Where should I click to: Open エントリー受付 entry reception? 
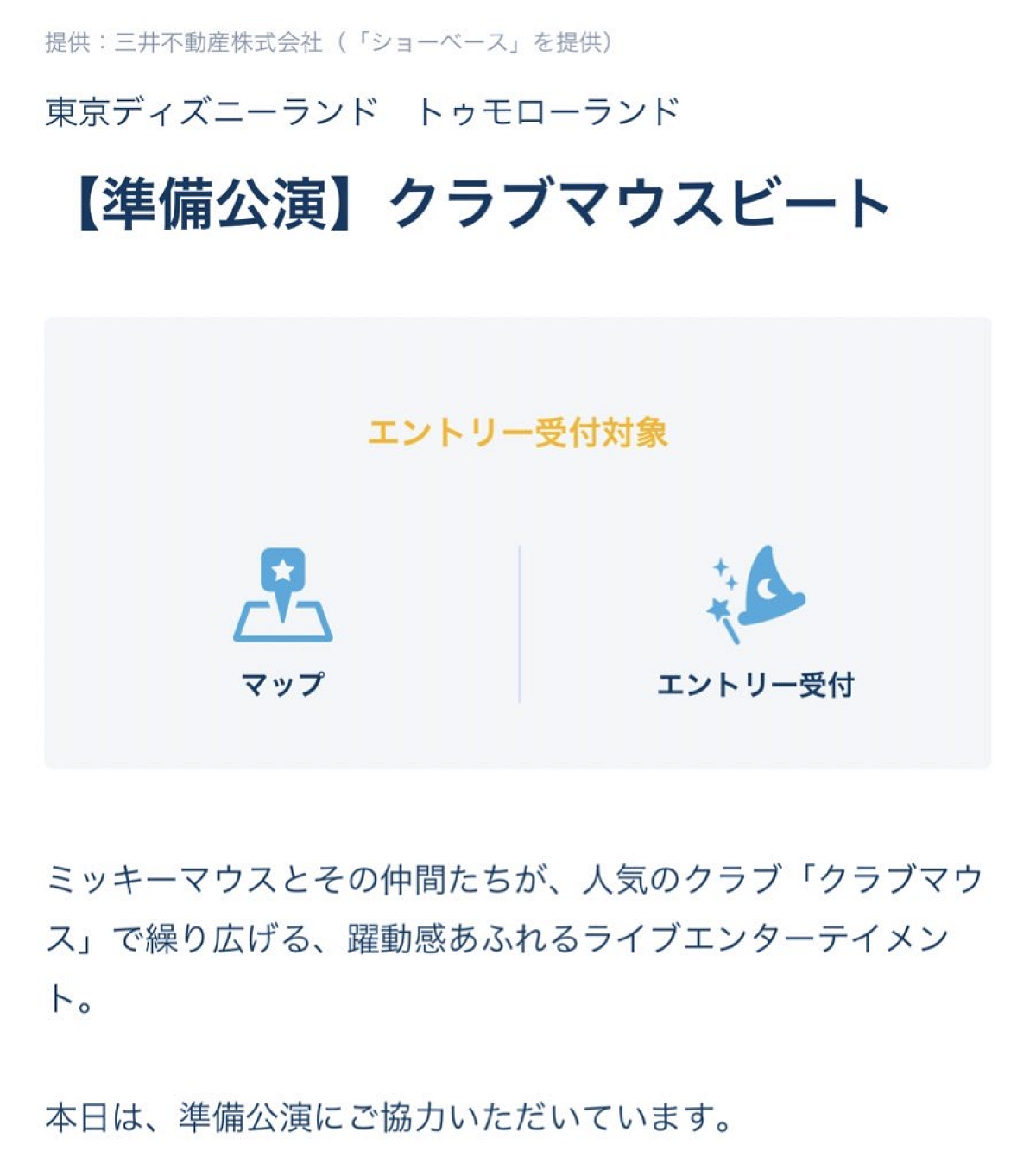(x=755, y=622)
